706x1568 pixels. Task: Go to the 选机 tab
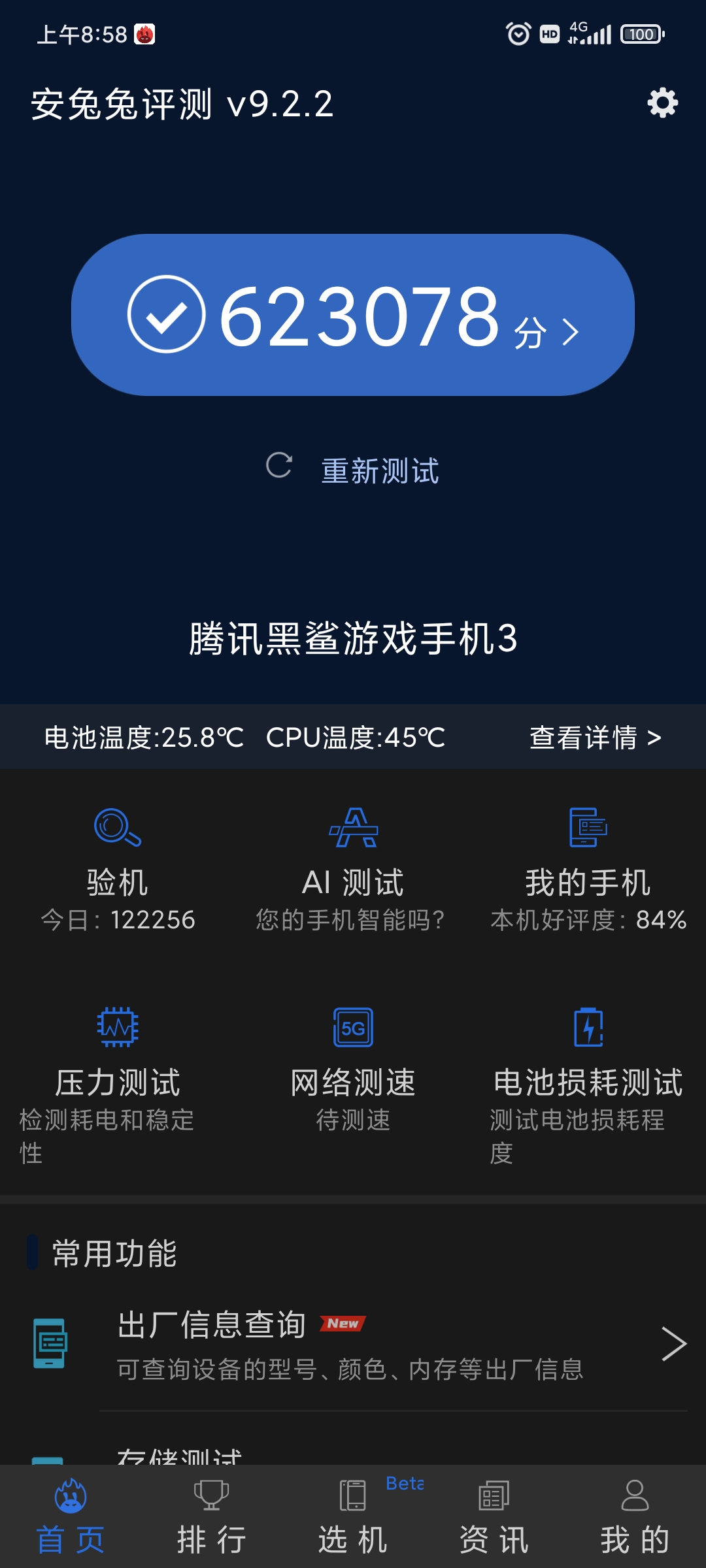pos(353,1517)
